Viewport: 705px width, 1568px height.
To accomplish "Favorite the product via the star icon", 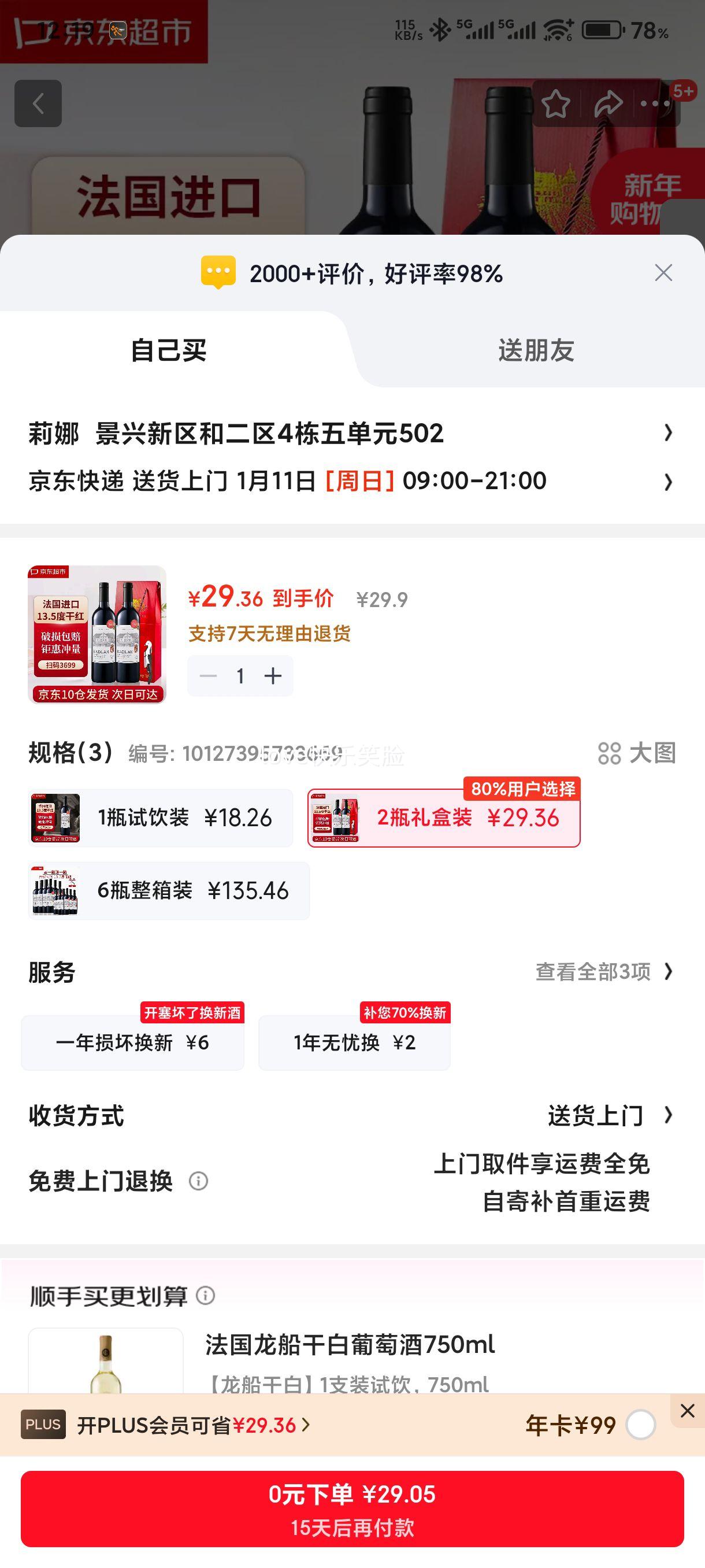I will click(x=555, y=103).
